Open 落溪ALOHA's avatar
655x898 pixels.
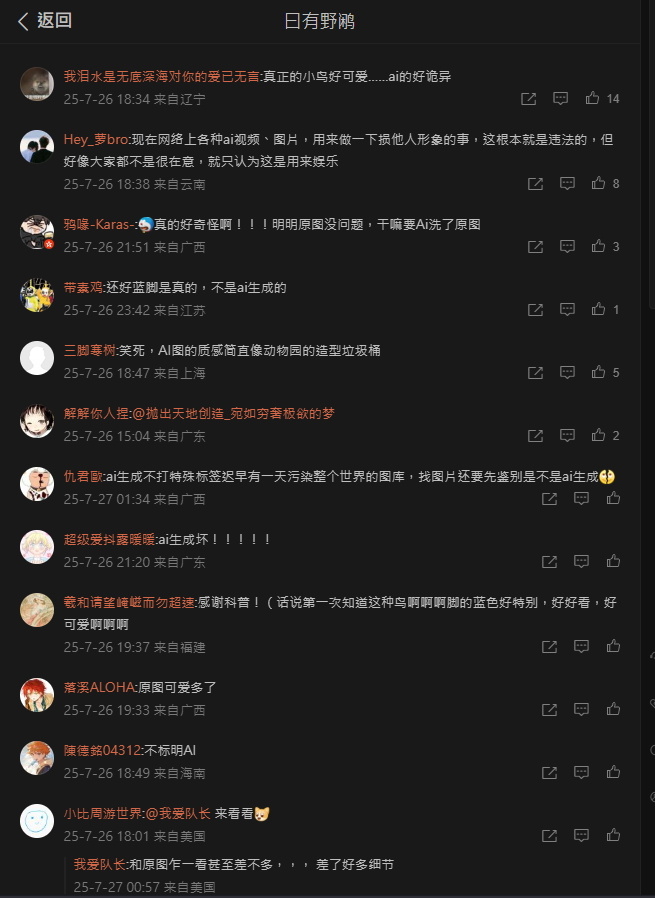37,695
